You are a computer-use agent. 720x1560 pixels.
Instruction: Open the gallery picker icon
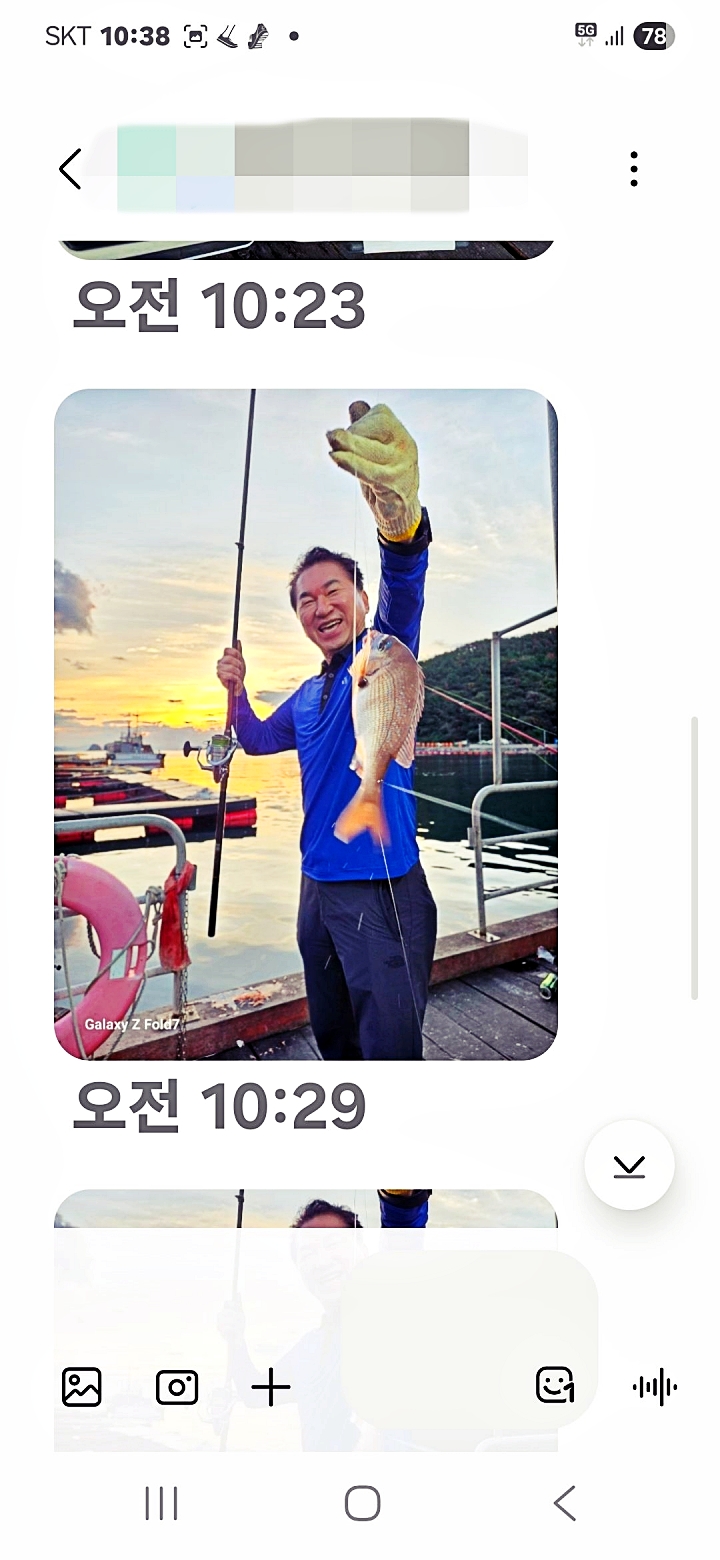coord(82,1387)
